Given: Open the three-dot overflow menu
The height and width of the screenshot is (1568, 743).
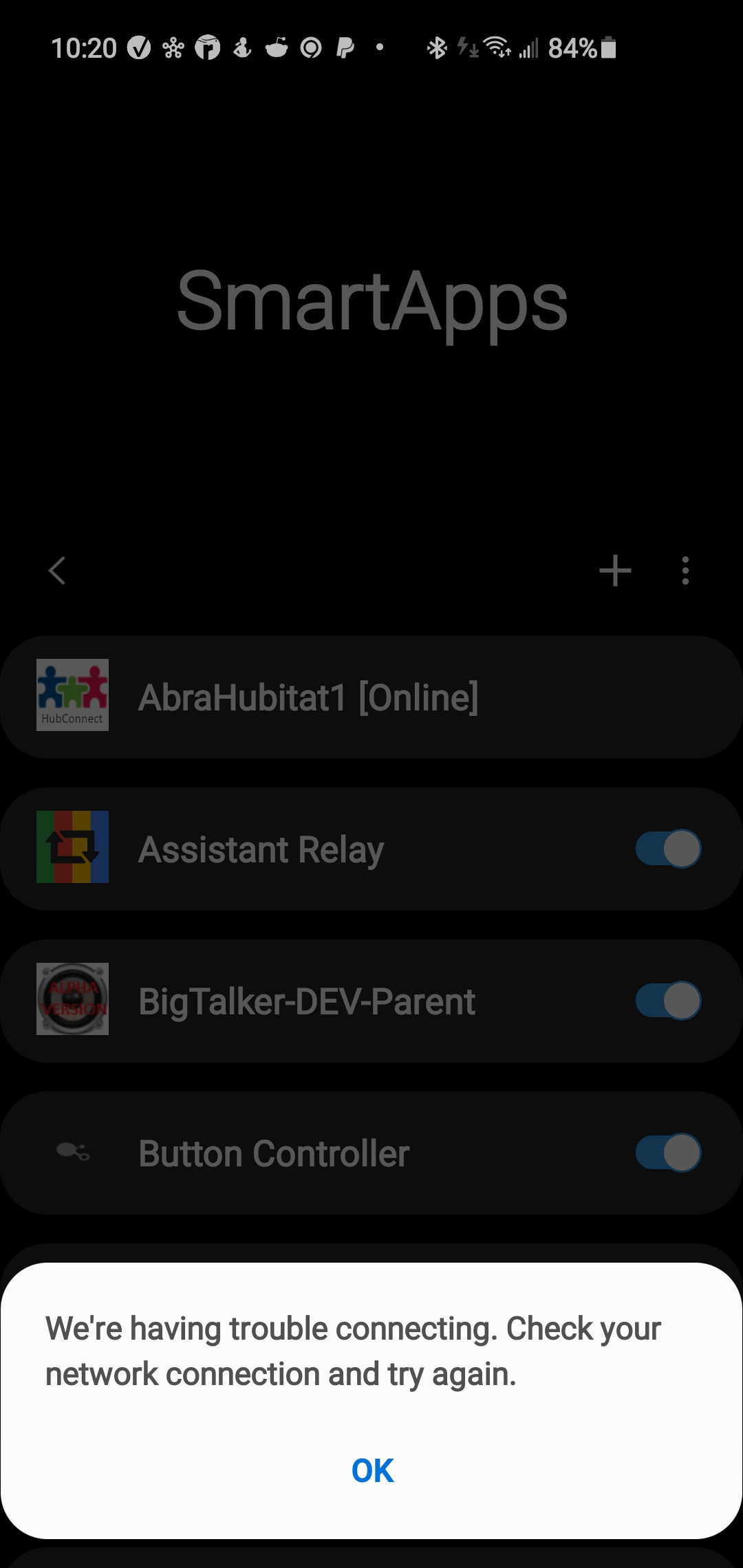Looking at the screenshot, I should coord(685,571).
